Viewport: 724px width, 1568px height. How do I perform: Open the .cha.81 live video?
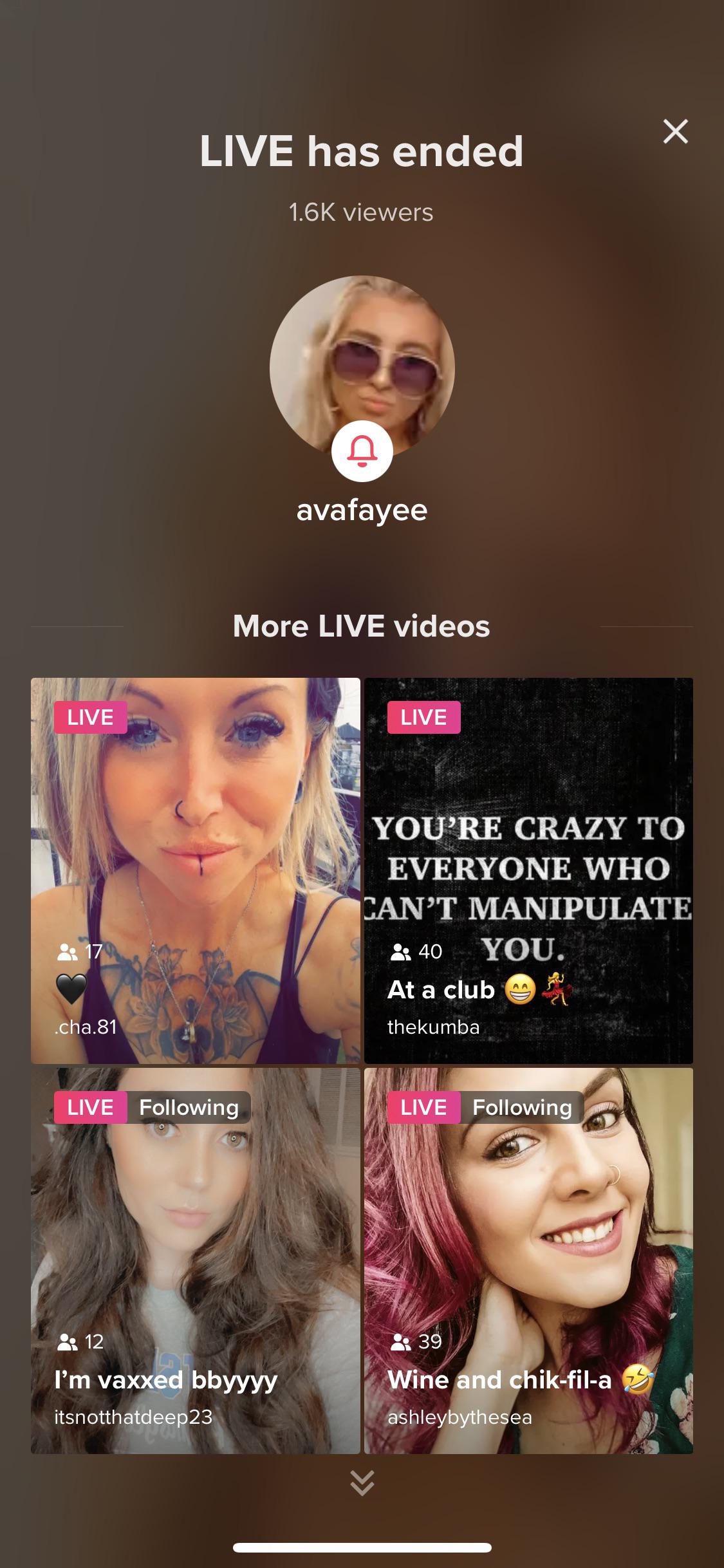(x=195, y=869)
